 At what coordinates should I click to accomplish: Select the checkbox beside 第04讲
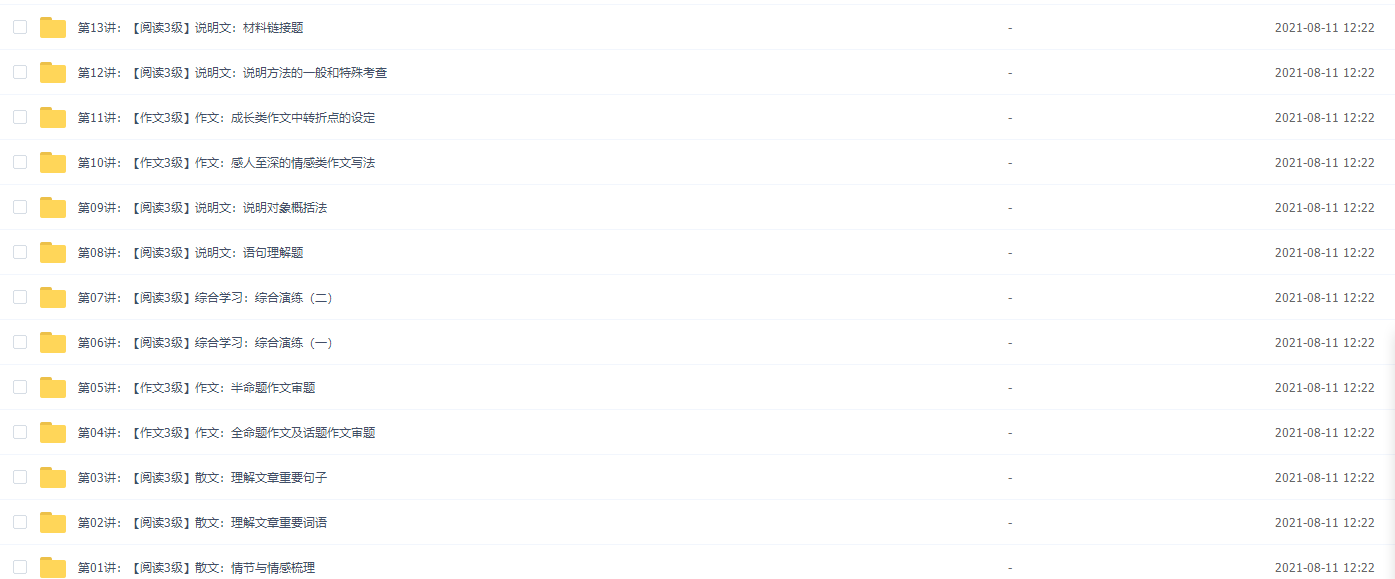click(20, 432)
